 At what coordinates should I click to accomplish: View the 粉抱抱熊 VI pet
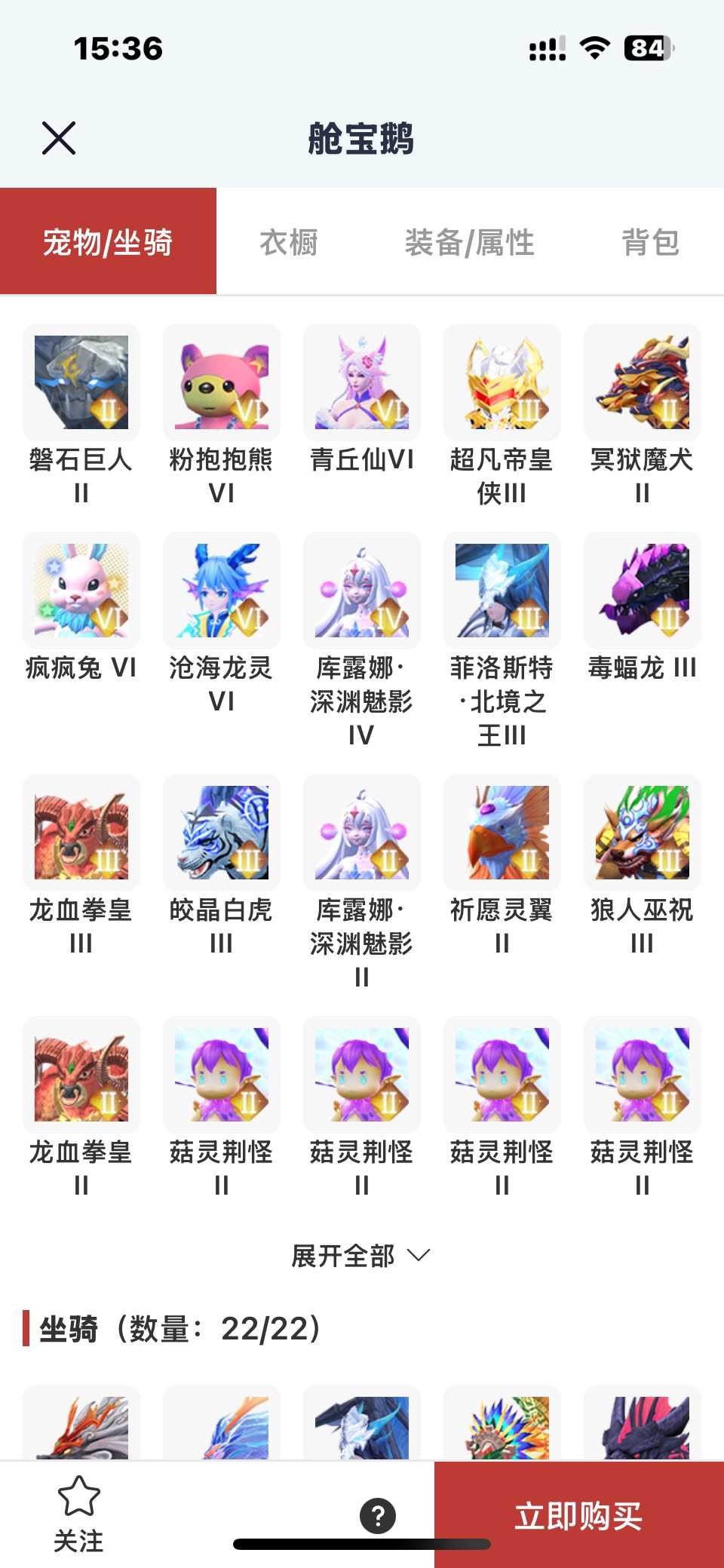point(222,383)
